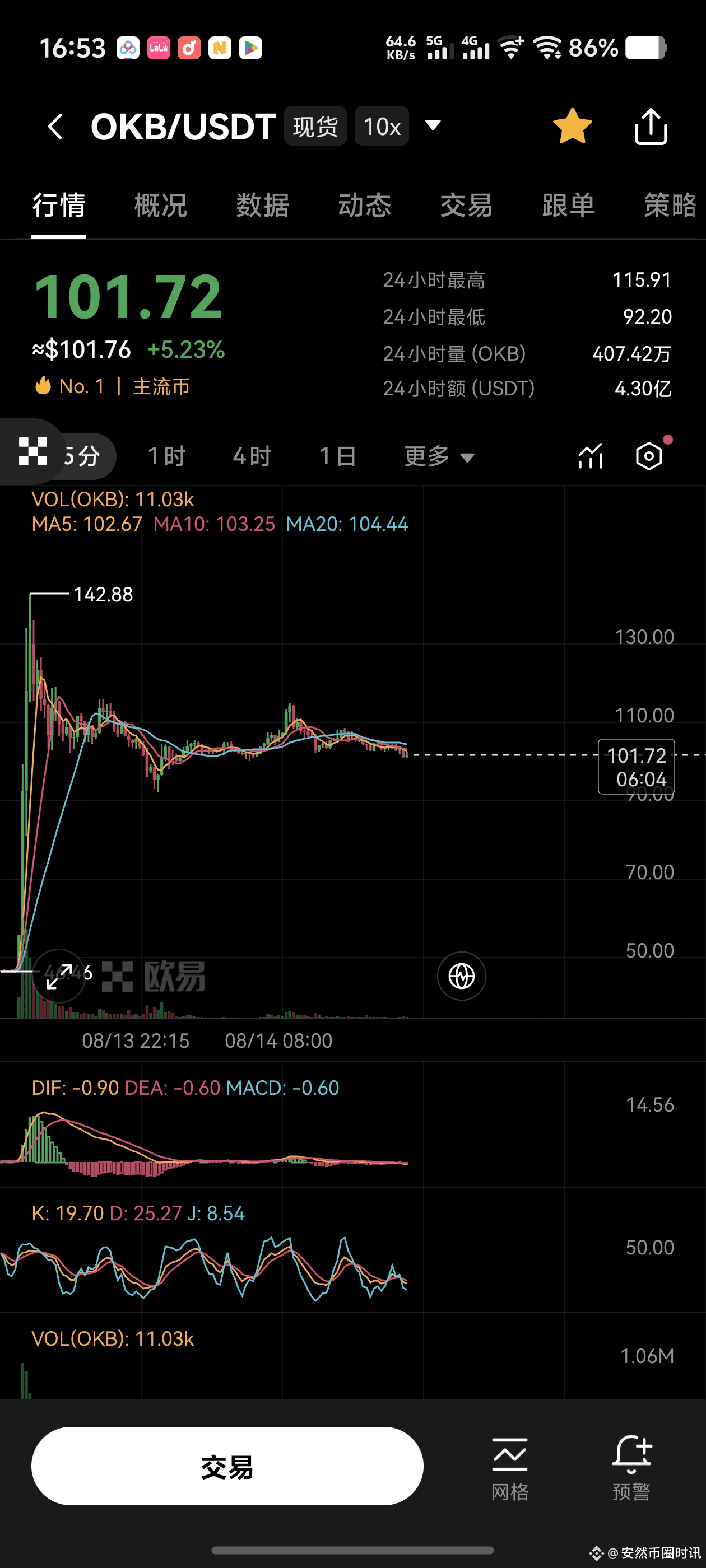706x1568 pixels.
Task: Switch to the 概况 tab
Action: [161, 205]
